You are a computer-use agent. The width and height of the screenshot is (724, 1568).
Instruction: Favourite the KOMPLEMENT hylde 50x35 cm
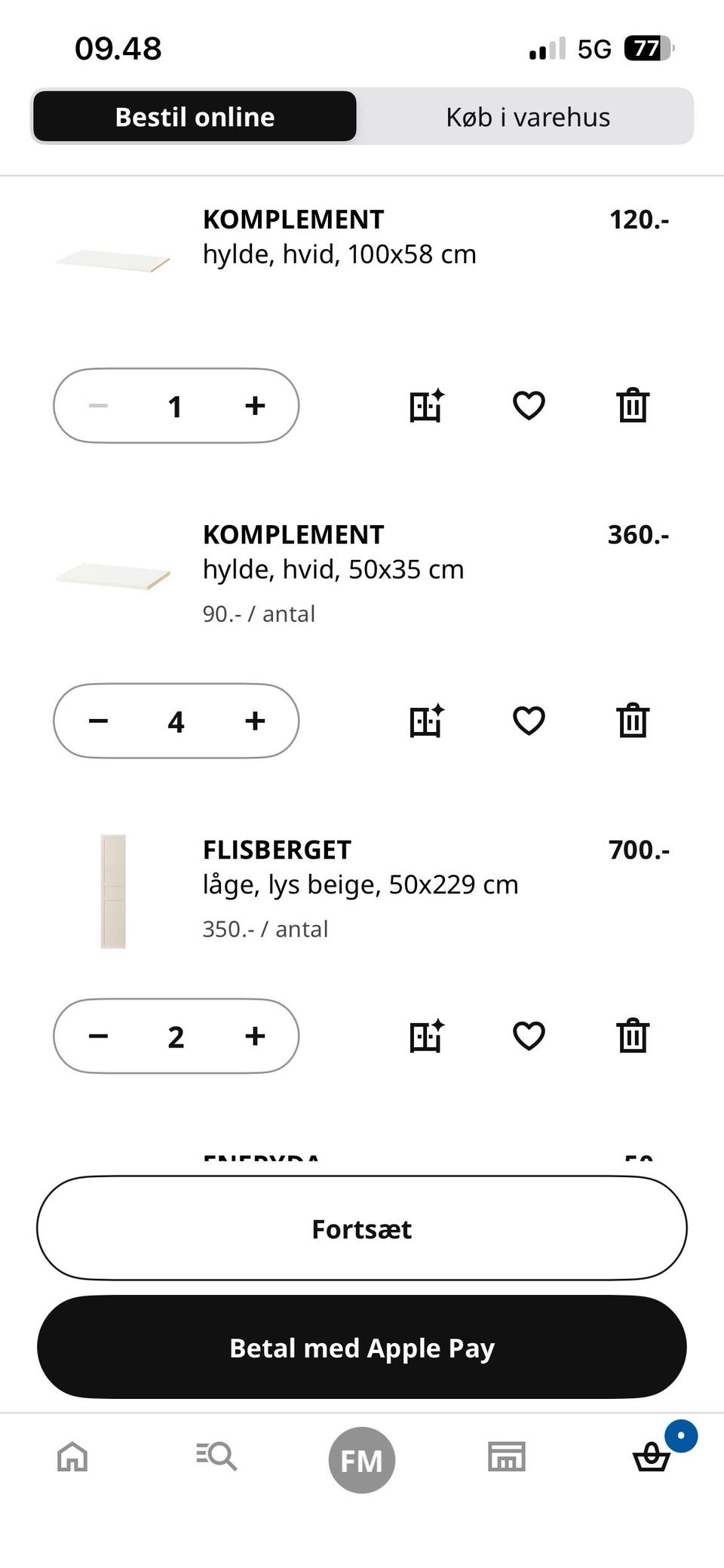[x=529, y=721]
